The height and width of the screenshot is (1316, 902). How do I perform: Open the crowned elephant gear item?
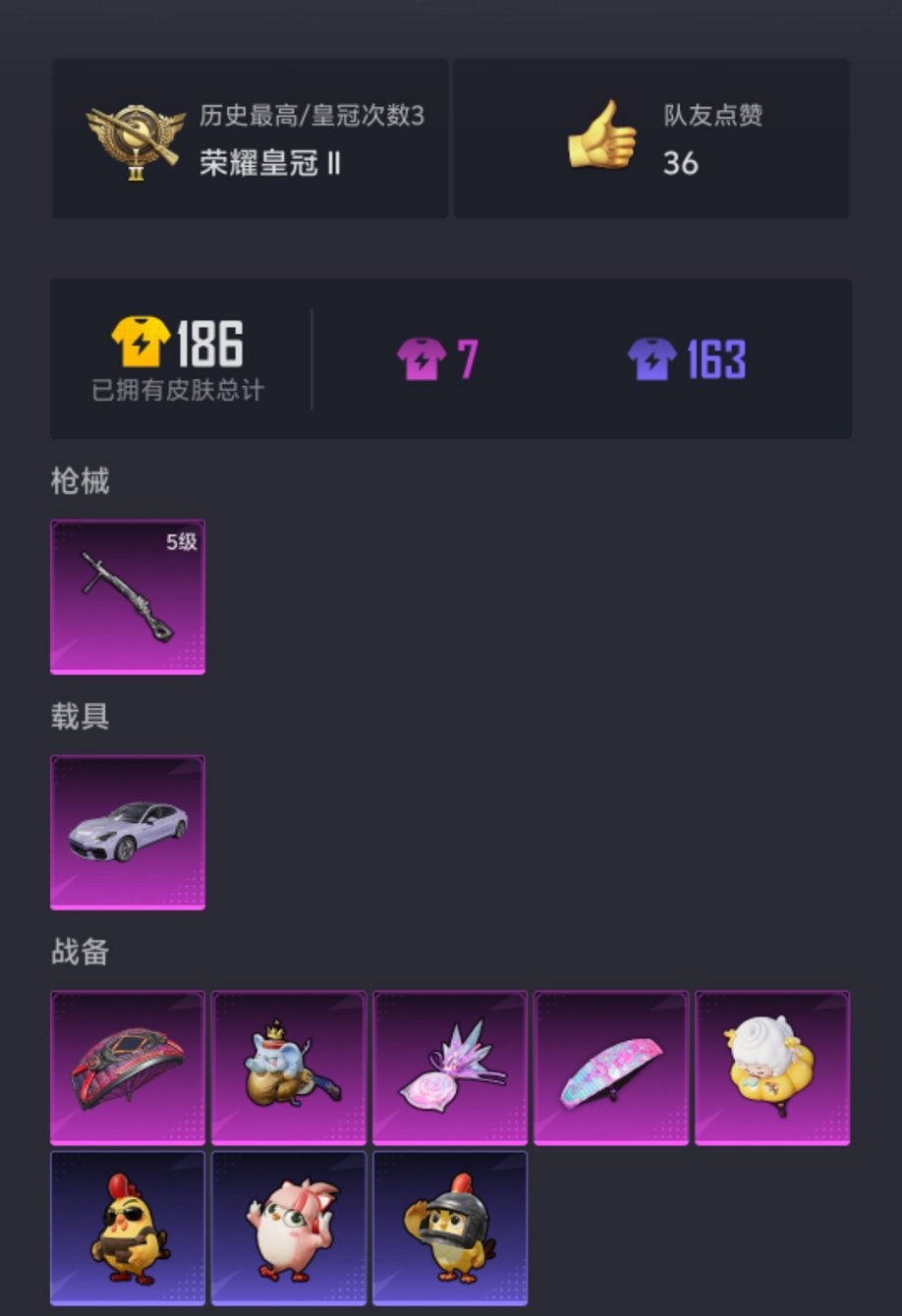pos(289,1068)
